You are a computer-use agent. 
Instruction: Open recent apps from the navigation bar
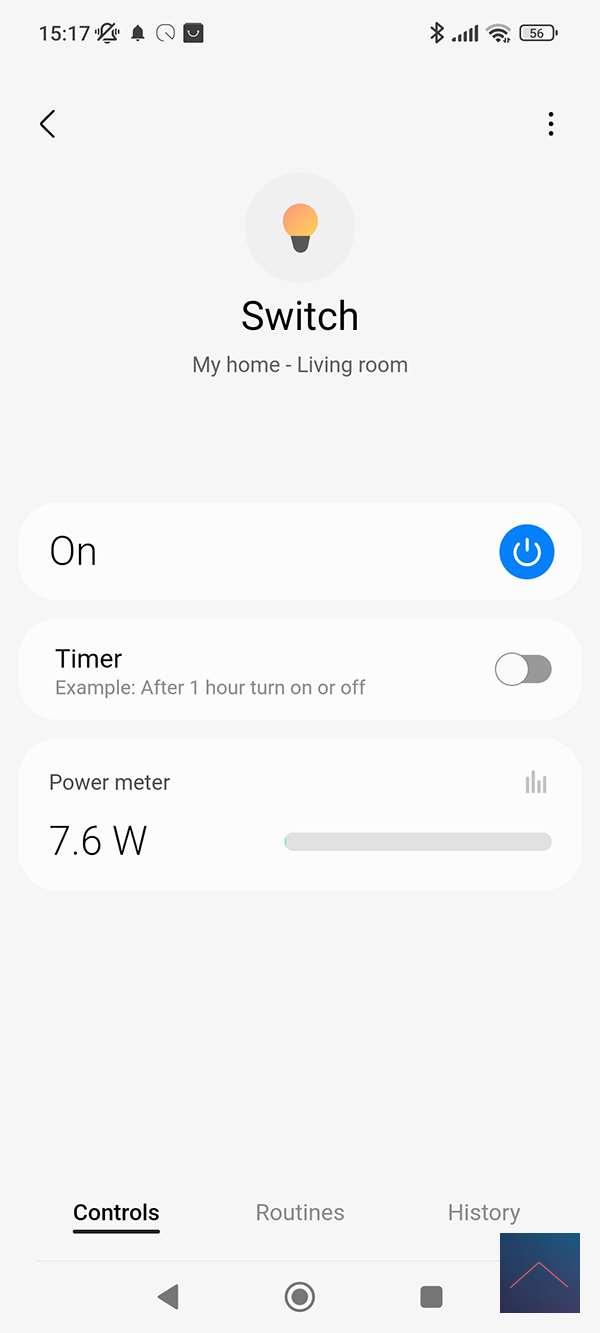pos(431,1297)
